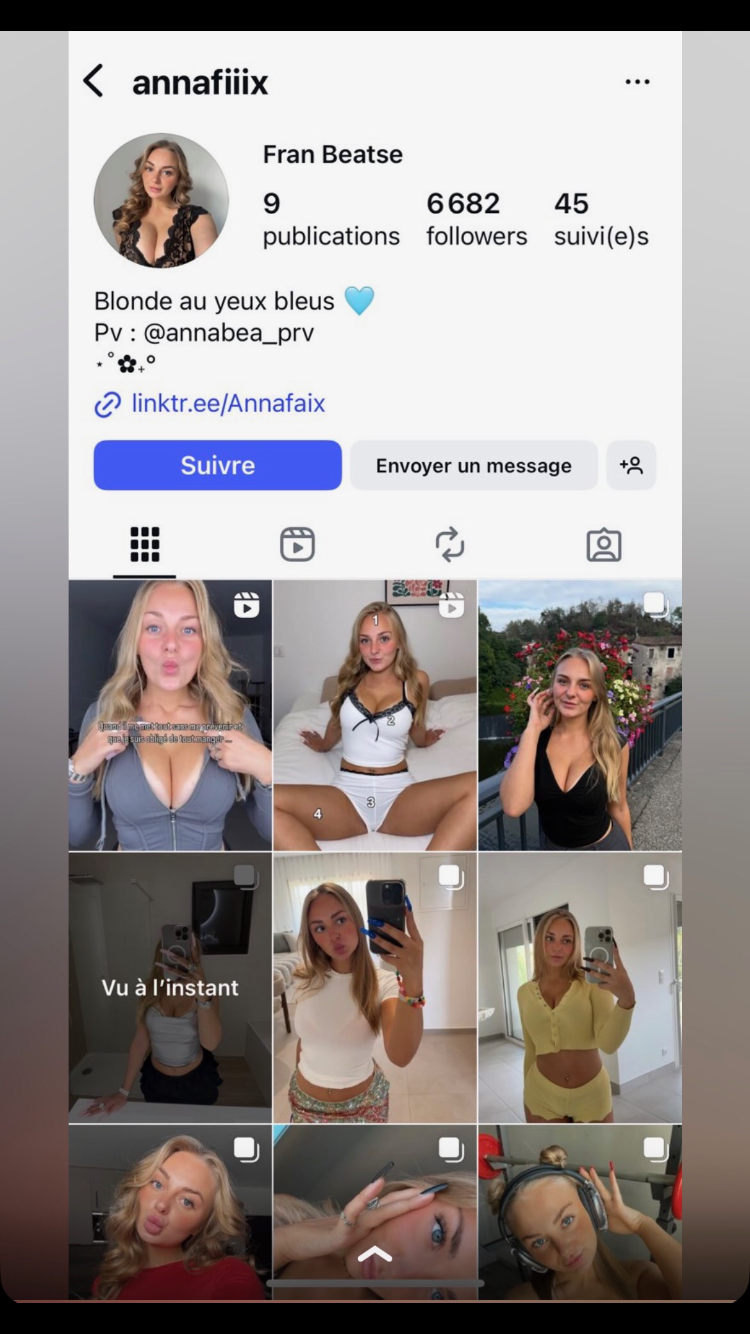Open the white t-shirt mirror selfie post

click(375, 987)
